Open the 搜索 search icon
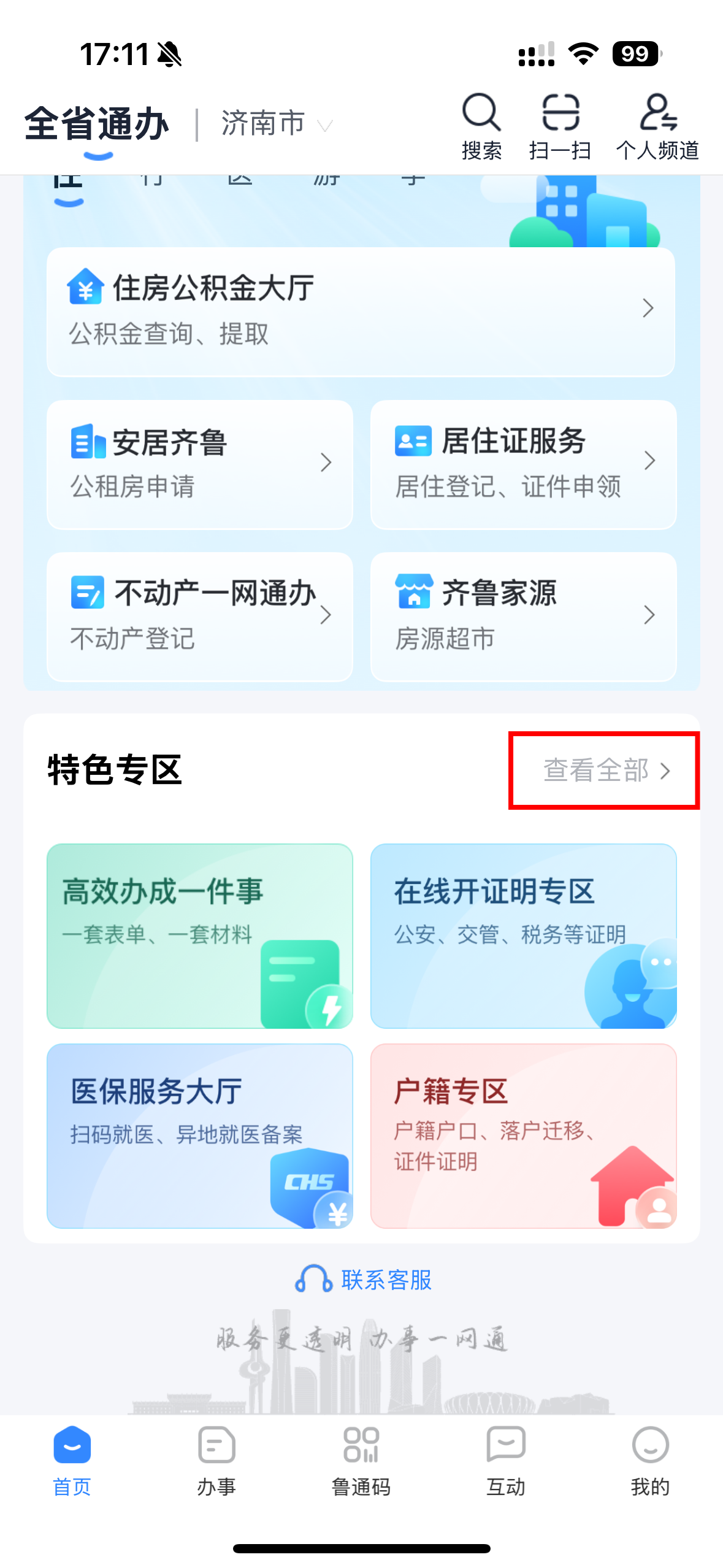The height and width of the screenshot is (1568, 723). tap(481, 126)
